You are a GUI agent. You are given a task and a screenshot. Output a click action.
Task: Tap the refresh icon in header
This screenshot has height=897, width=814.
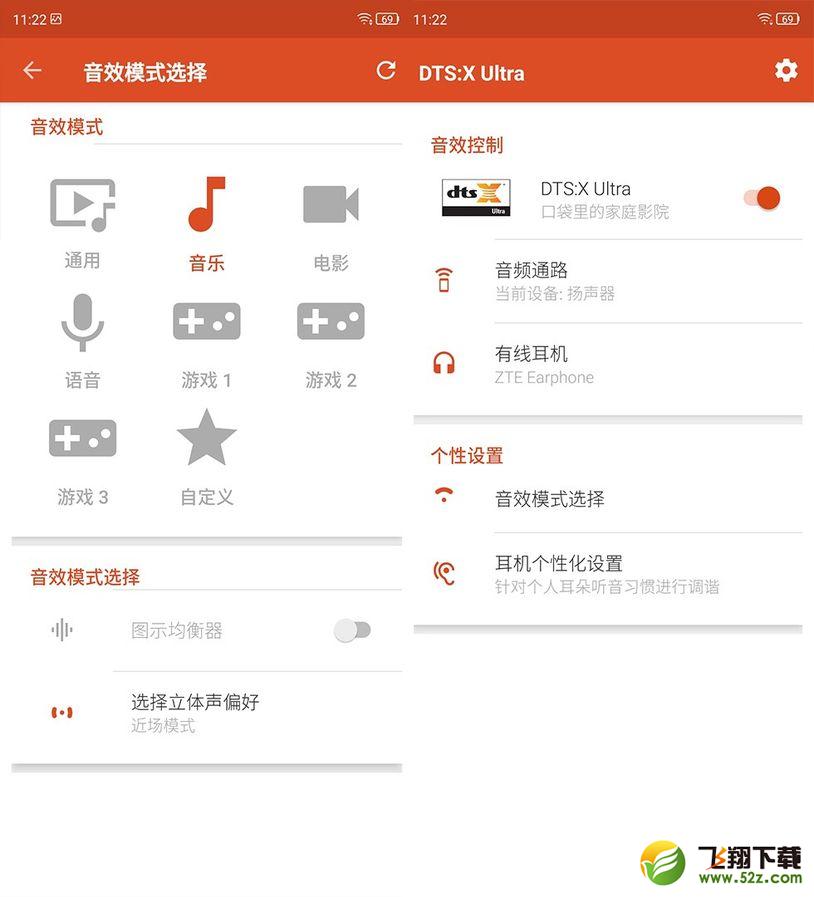[x=386, y=70]
